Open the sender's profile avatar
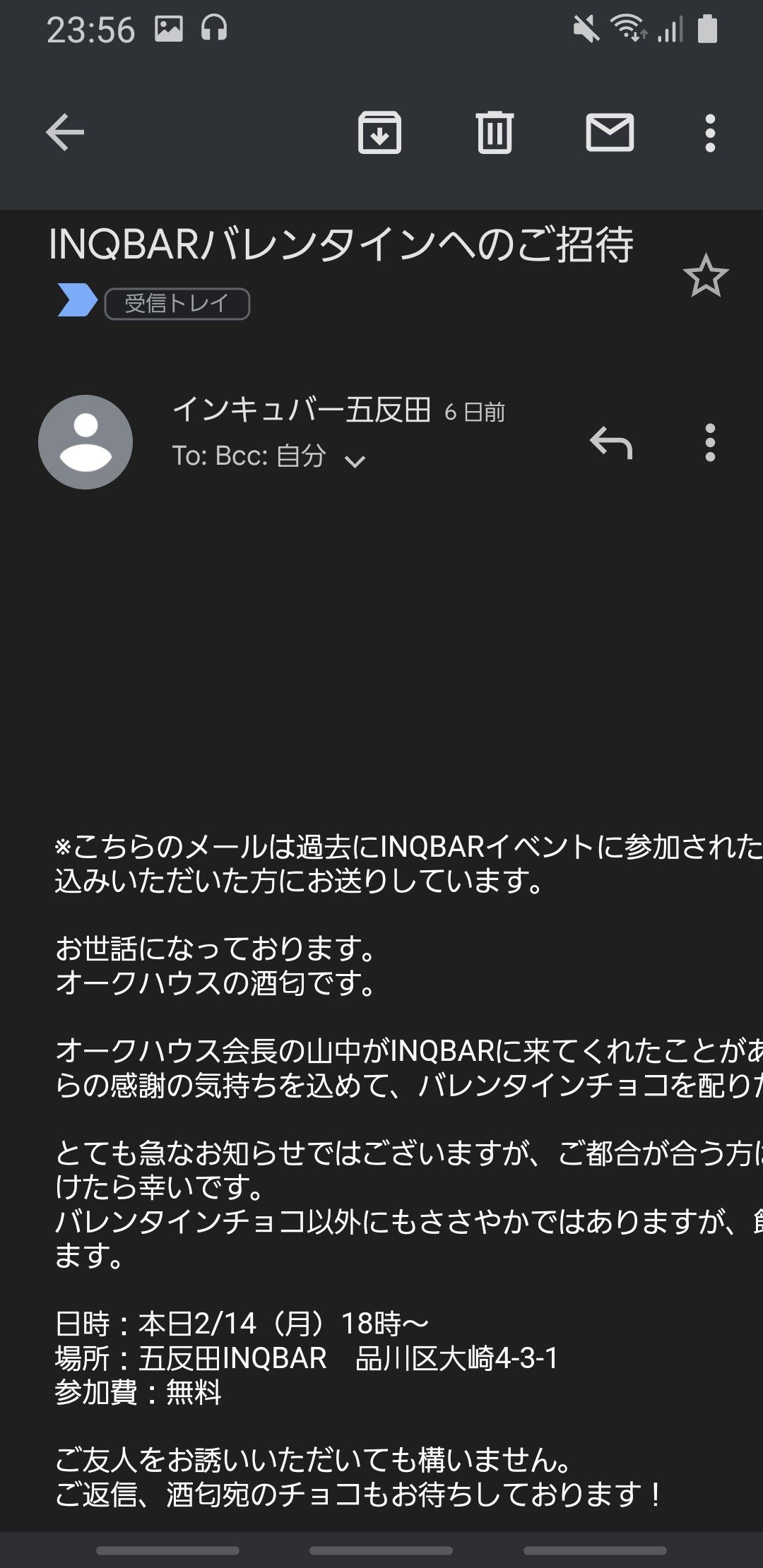Screen dimensions: 763x1568 pyautogui.click(x=85, y=442)
